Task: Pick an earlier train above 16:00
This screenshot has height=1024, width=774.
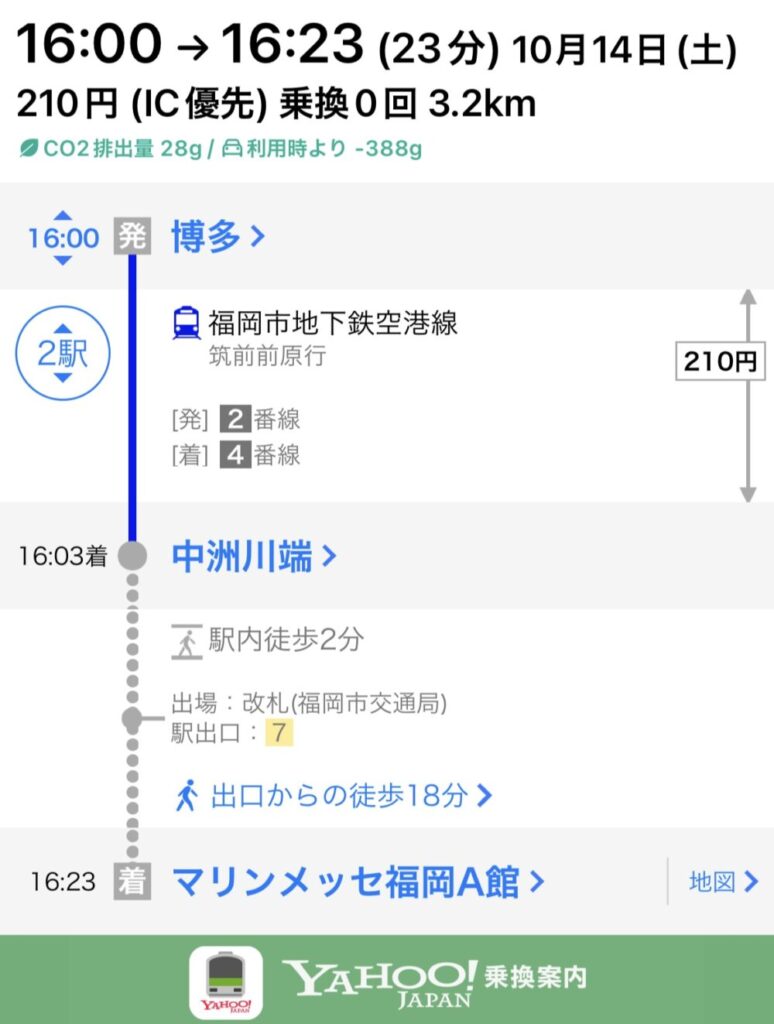Action: [x=63, y=216]
